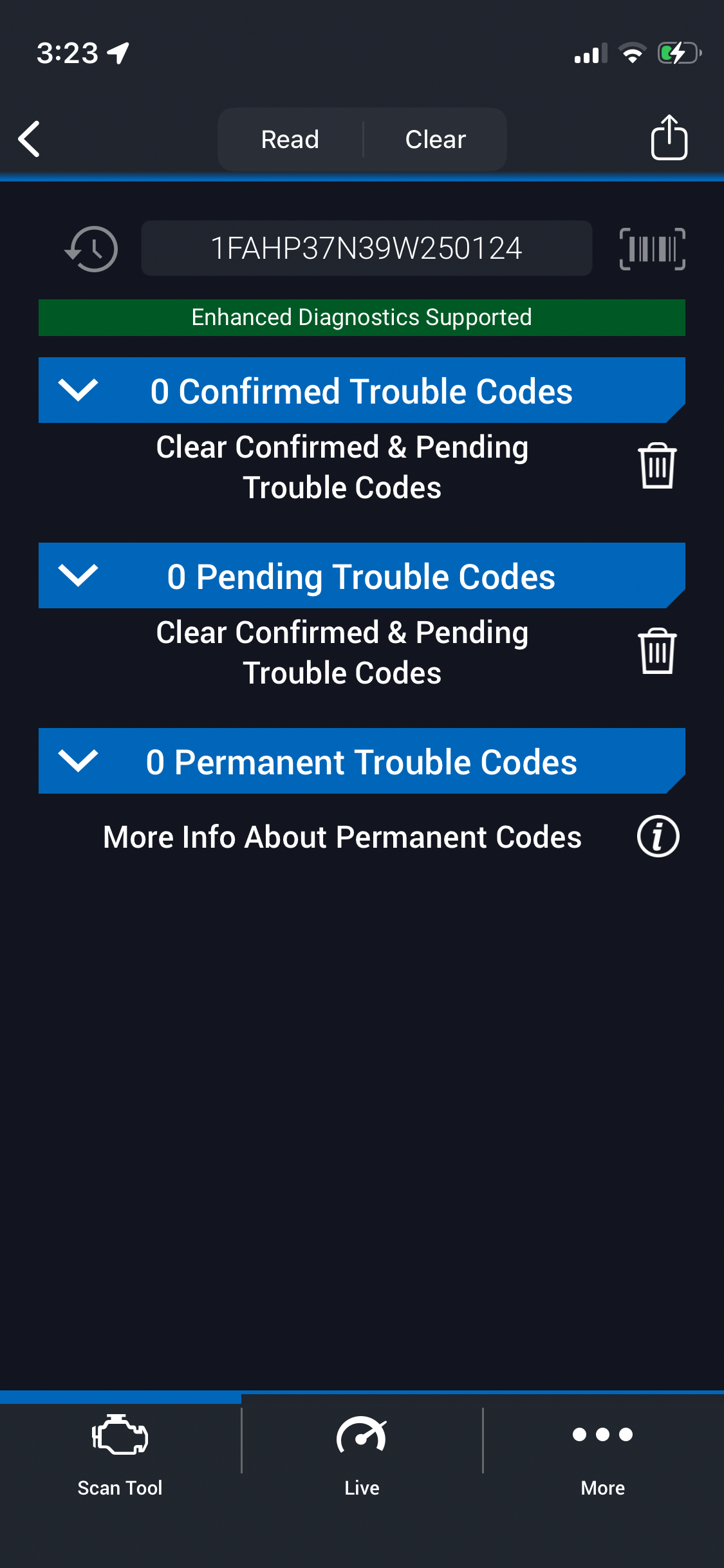Go back using the arrow
Screen dimensions: 724x1568
point(30,138)
